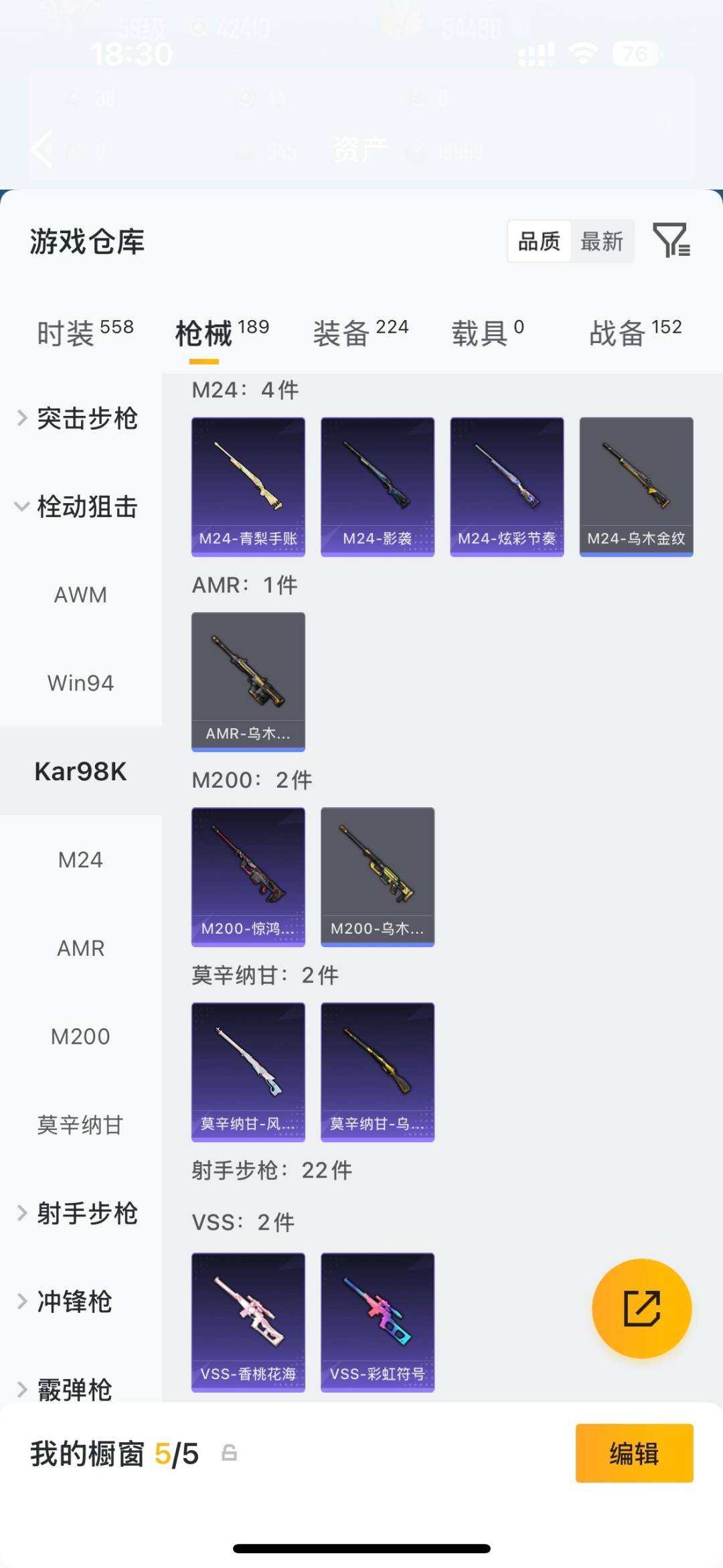Tap the yellow share floating button
Screen dimensions: 723x1568
click(642, 1308)
